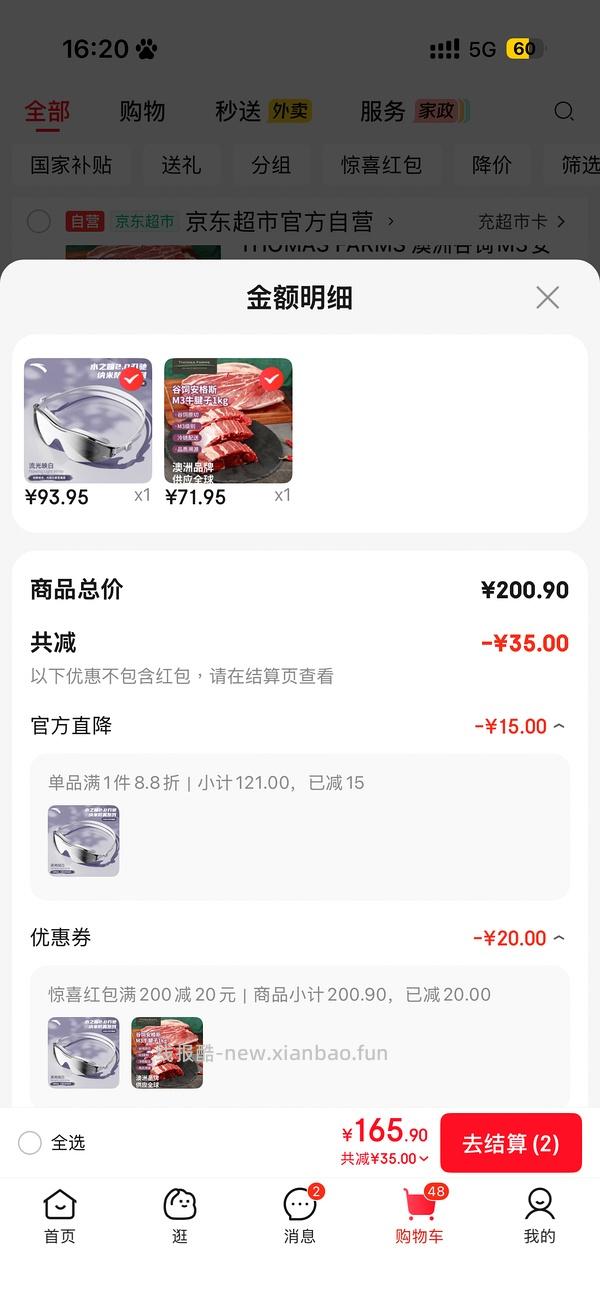This screenshot has width=600, height=1304.
Task: Select the 购物车 tab
Action: click(420, 1216)
